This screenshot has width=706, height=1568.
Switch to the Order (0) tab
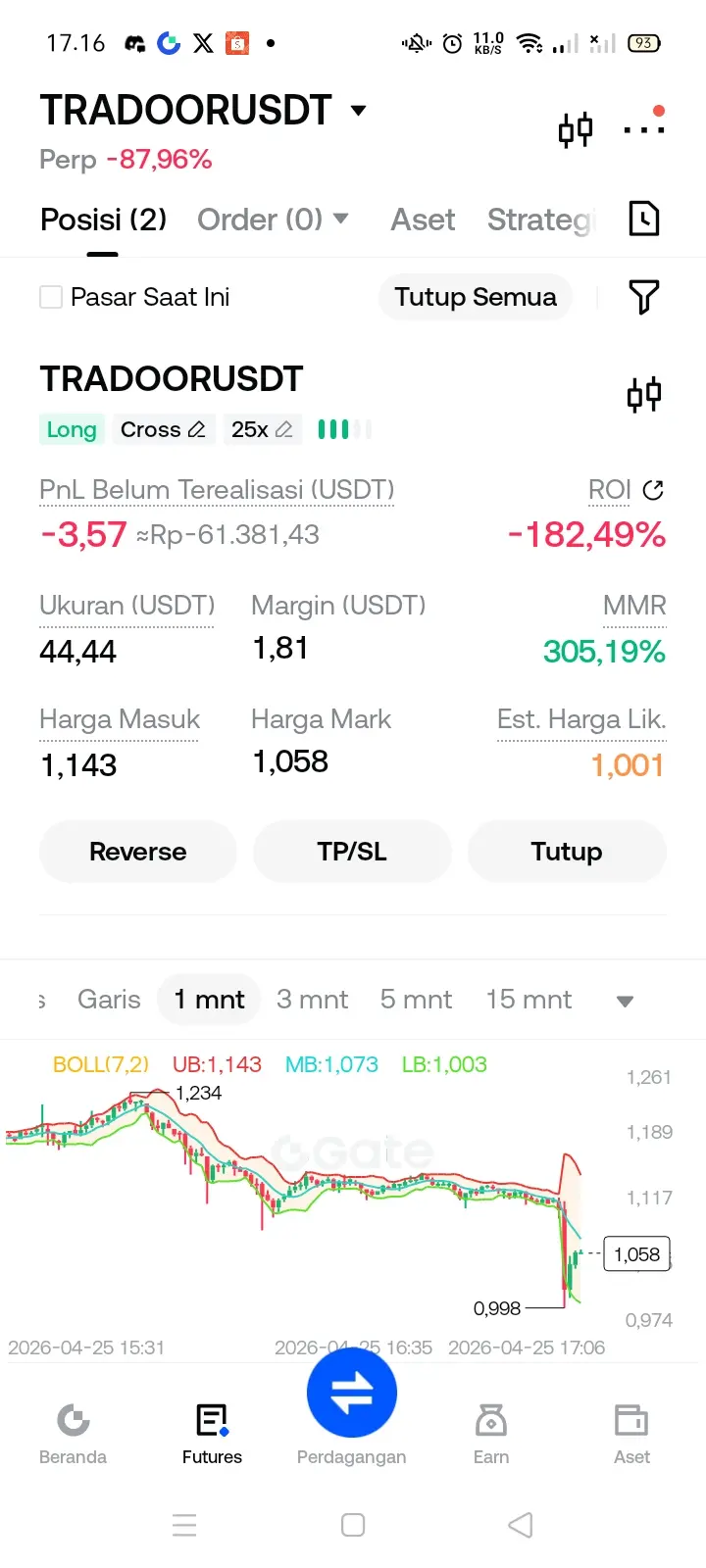click(273, 220)
